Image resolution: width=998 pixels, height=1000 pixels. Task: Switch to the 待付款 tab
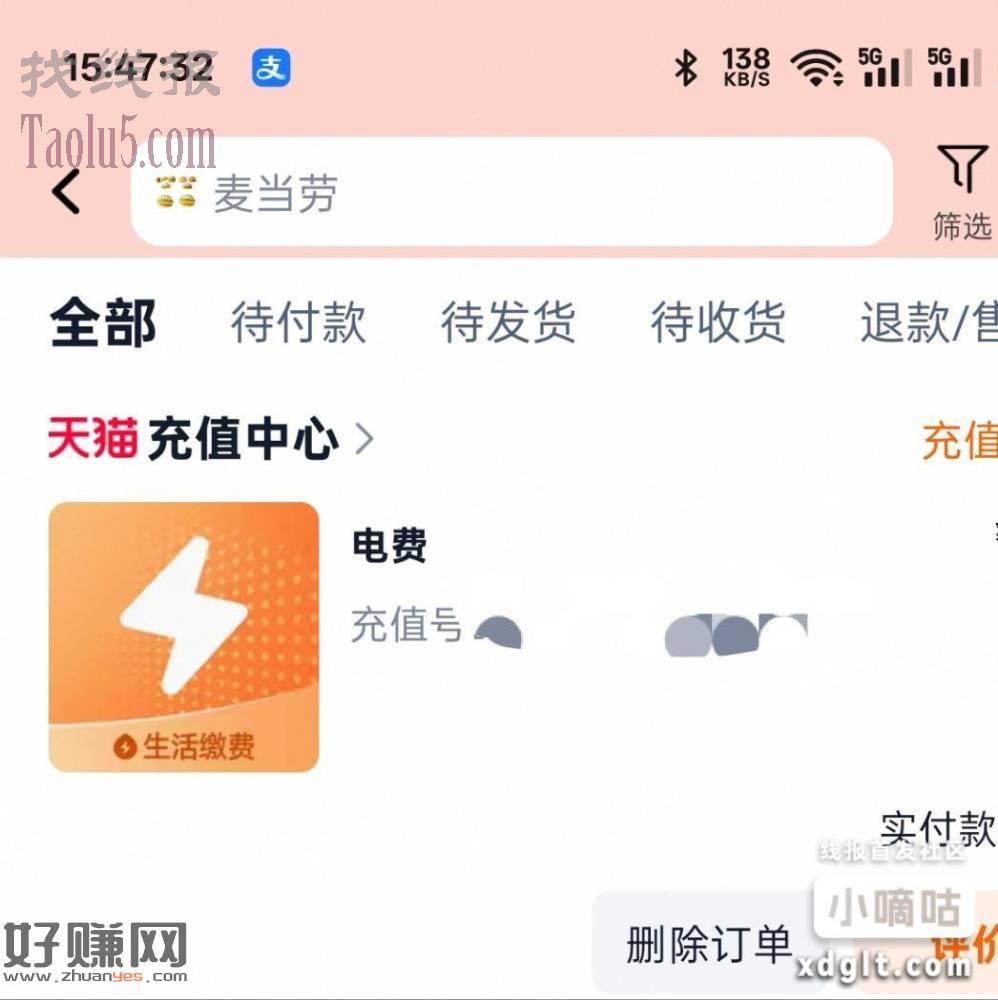tap(298, 324)
